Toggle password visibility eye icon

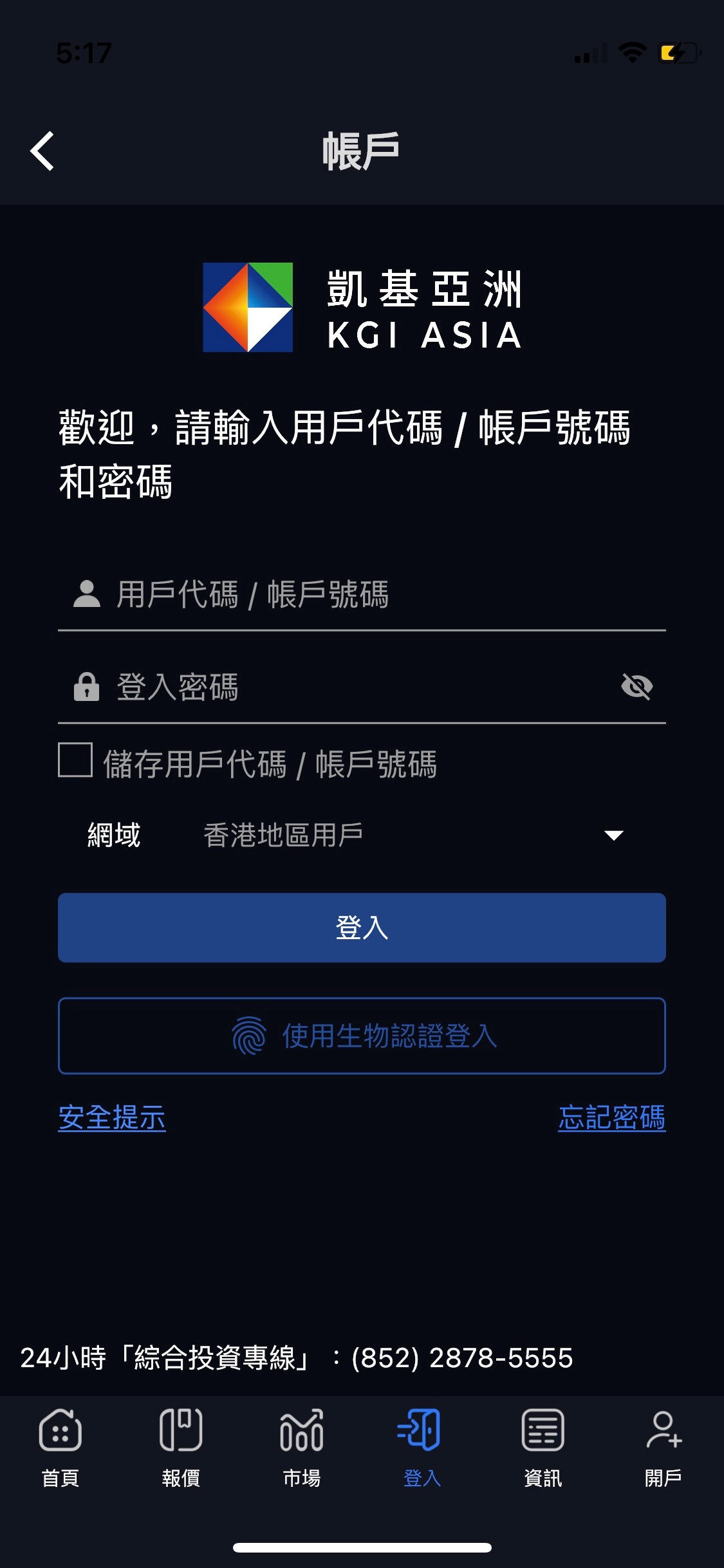click(636, 686)
